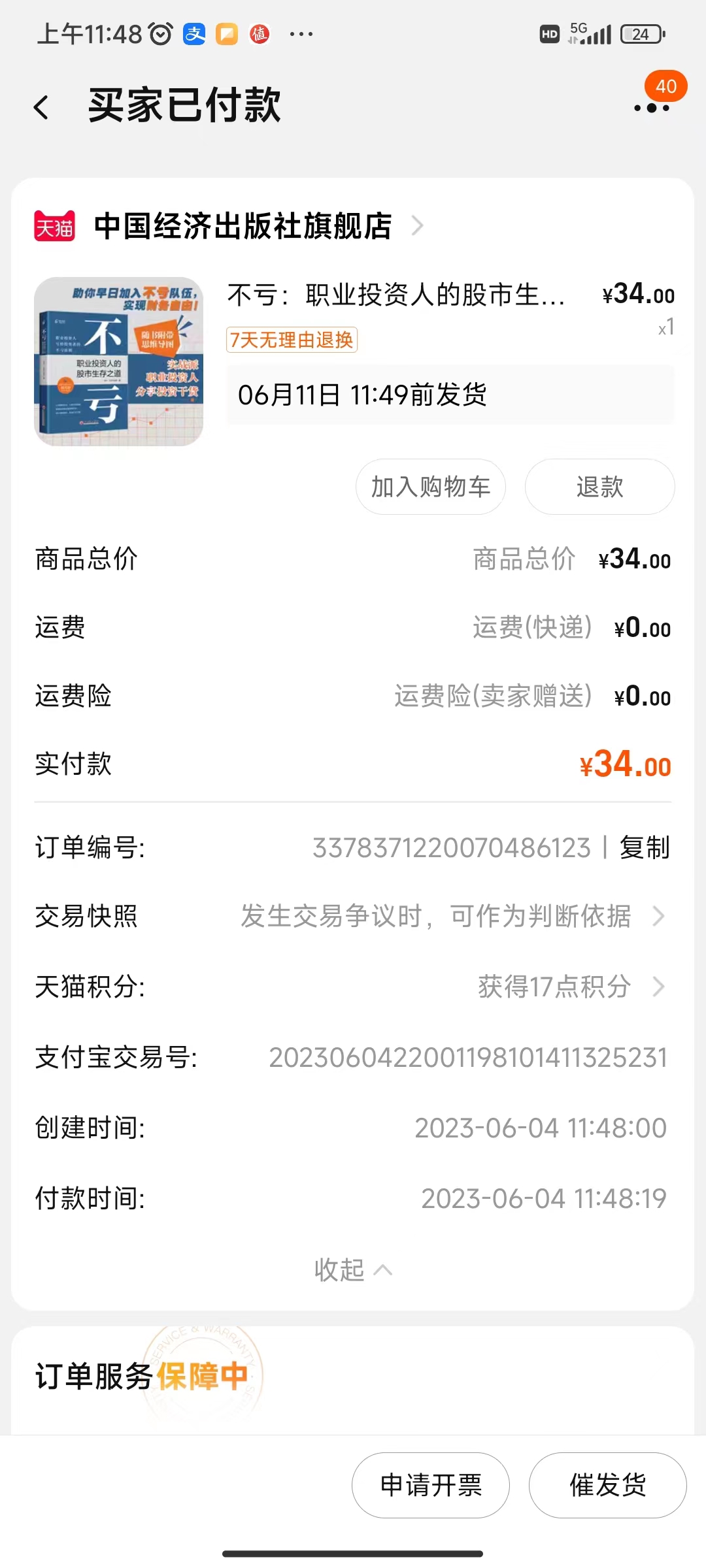Go back from the order details page
Viewport: 706px width, 1568px height.
click(42, 107)
